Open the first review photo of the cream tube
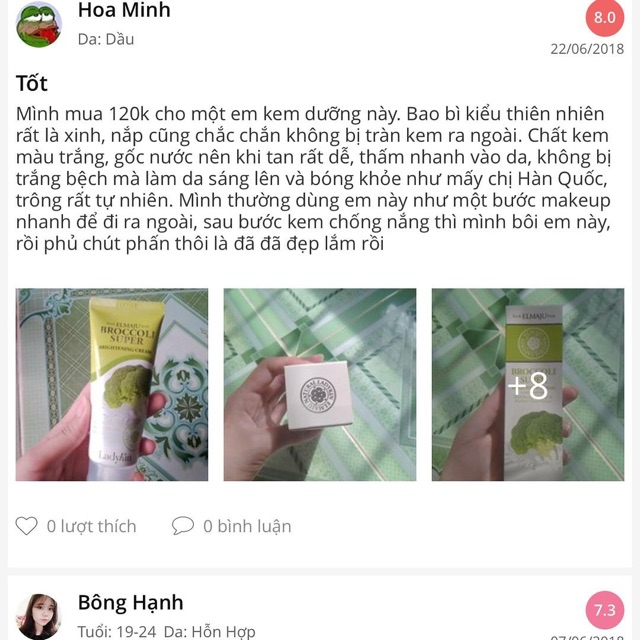Image resolution: width=640 pixels, height=640 pixels. [112, 385]
